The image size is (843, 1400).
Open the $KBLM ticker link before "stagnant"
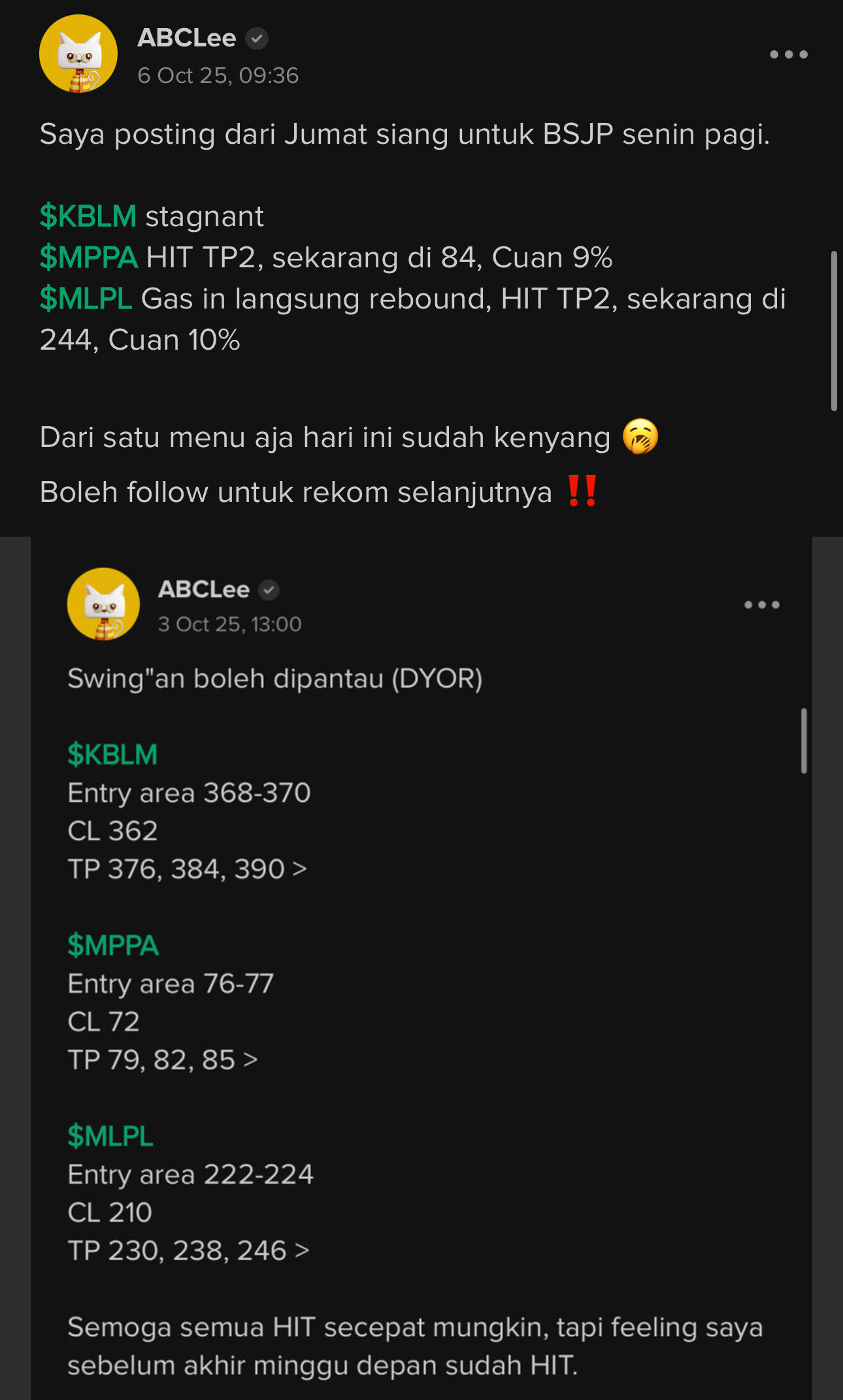[x=88, y=216]
